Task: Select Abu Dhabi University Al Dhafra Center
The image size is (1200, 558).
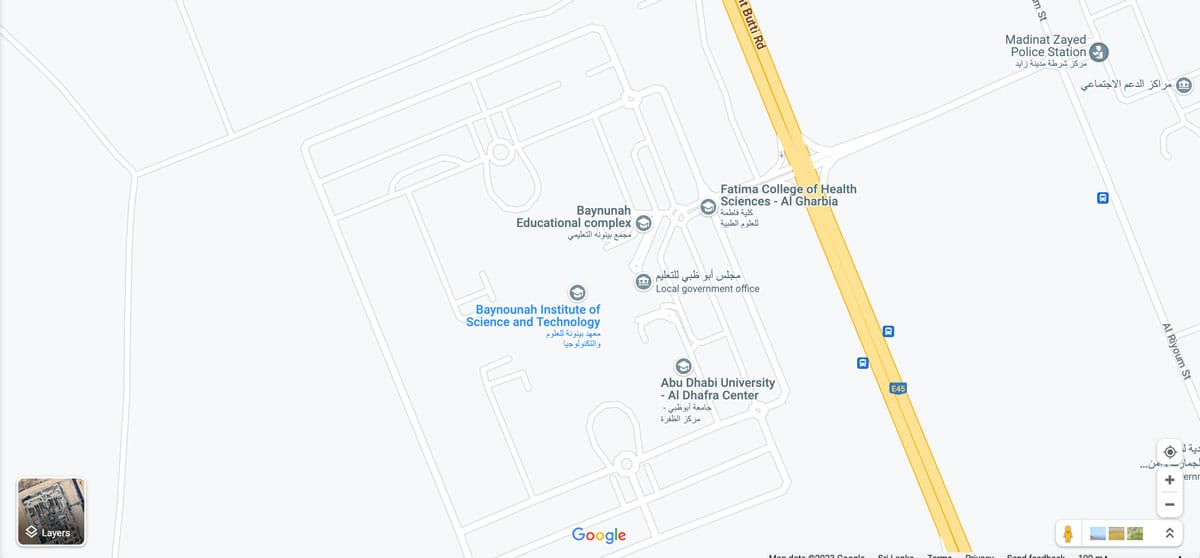Action: (x=683, y=367)
